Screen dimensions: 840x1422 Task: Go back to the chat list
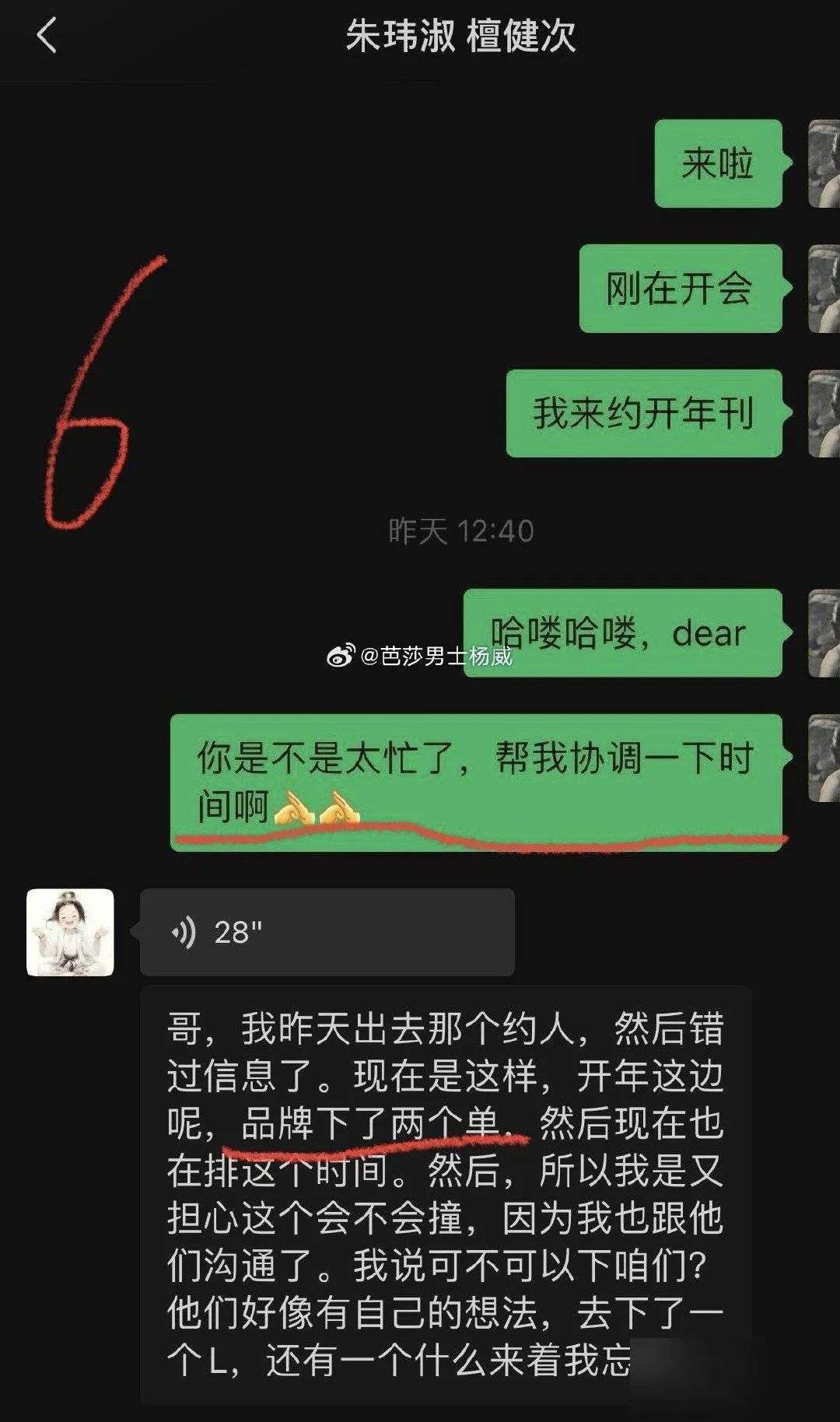[x=47, y=37]
